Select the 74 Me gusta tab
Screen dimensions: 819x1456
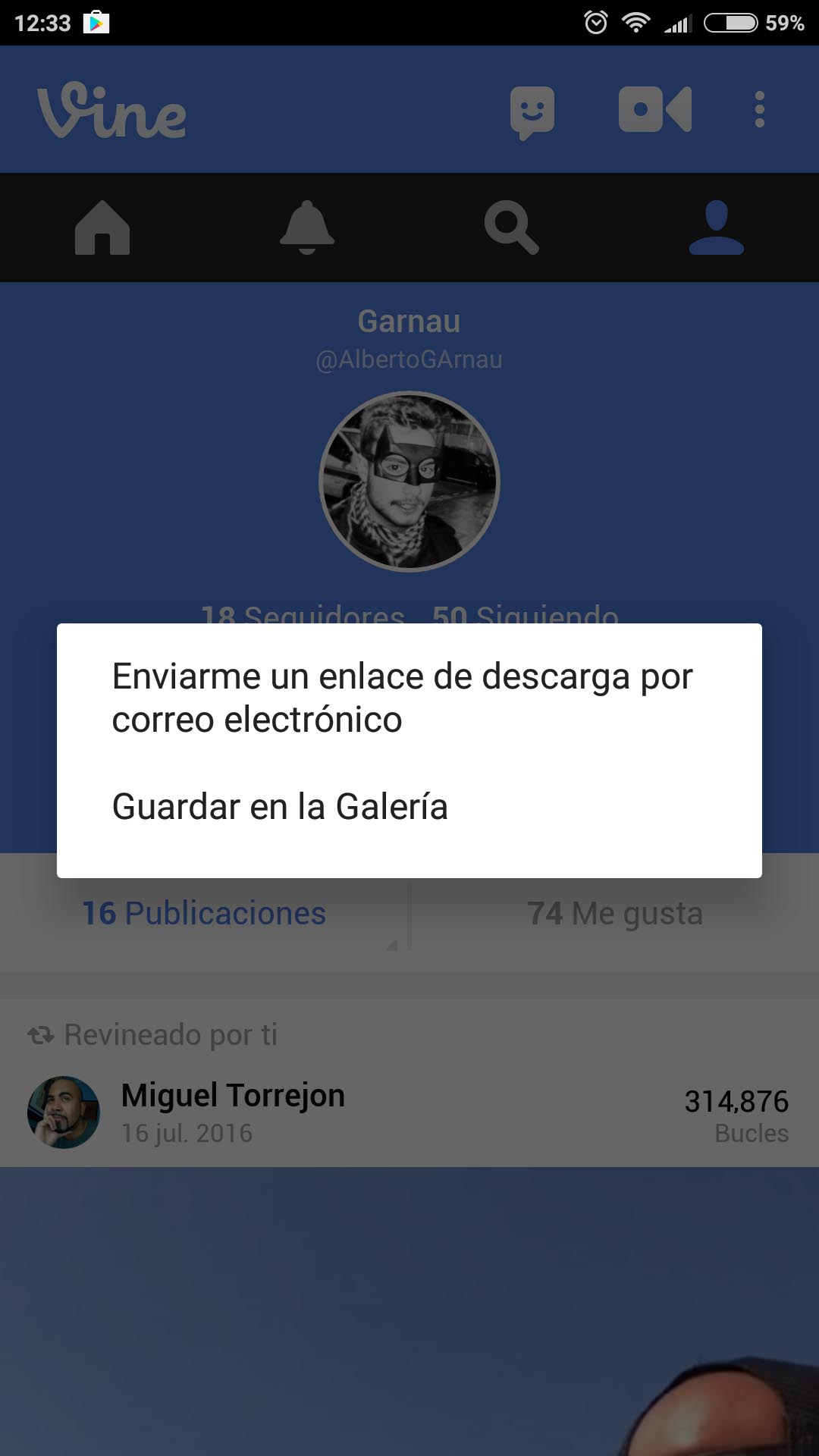click(x=615, y=913)
